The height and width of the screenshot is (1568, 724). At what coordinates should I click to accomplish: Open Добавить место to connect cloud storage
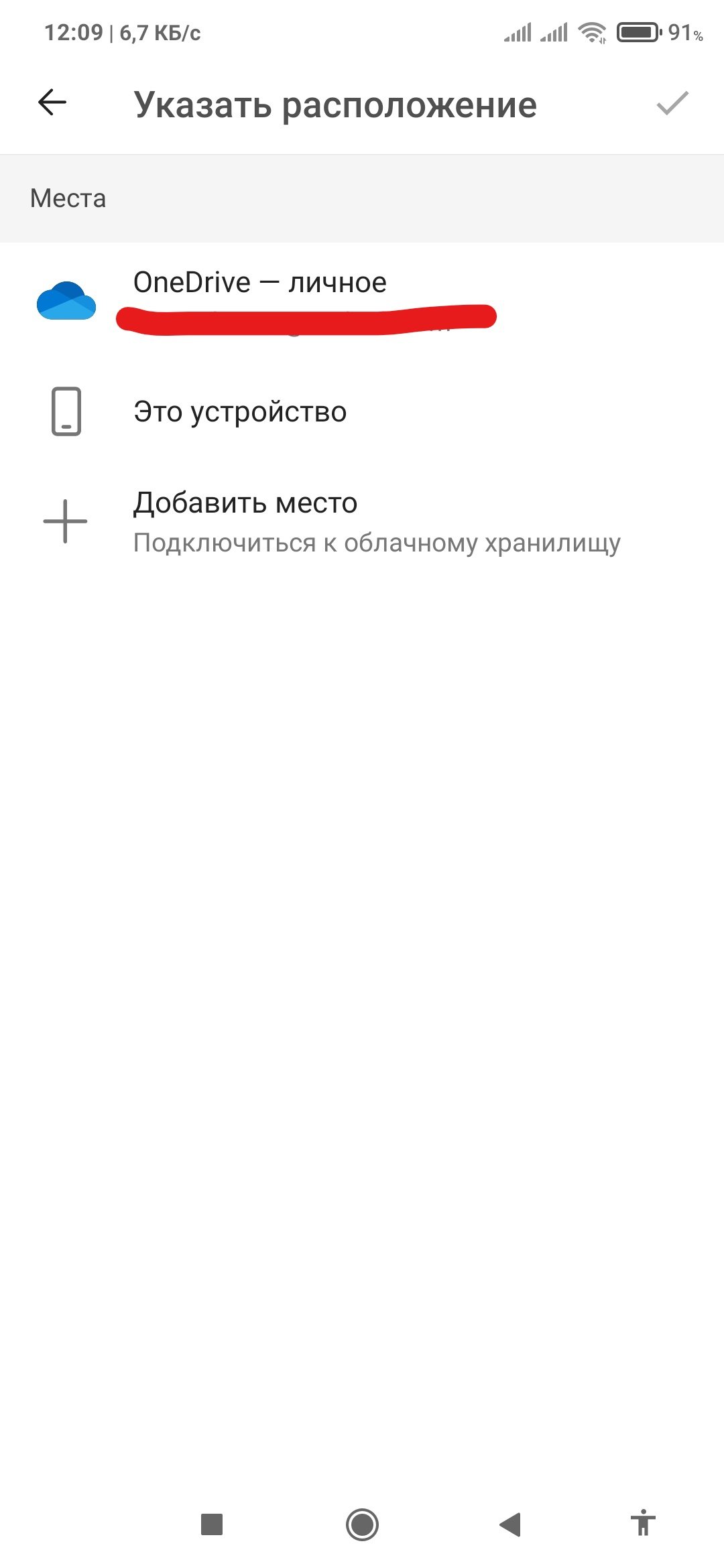[362, 522]
